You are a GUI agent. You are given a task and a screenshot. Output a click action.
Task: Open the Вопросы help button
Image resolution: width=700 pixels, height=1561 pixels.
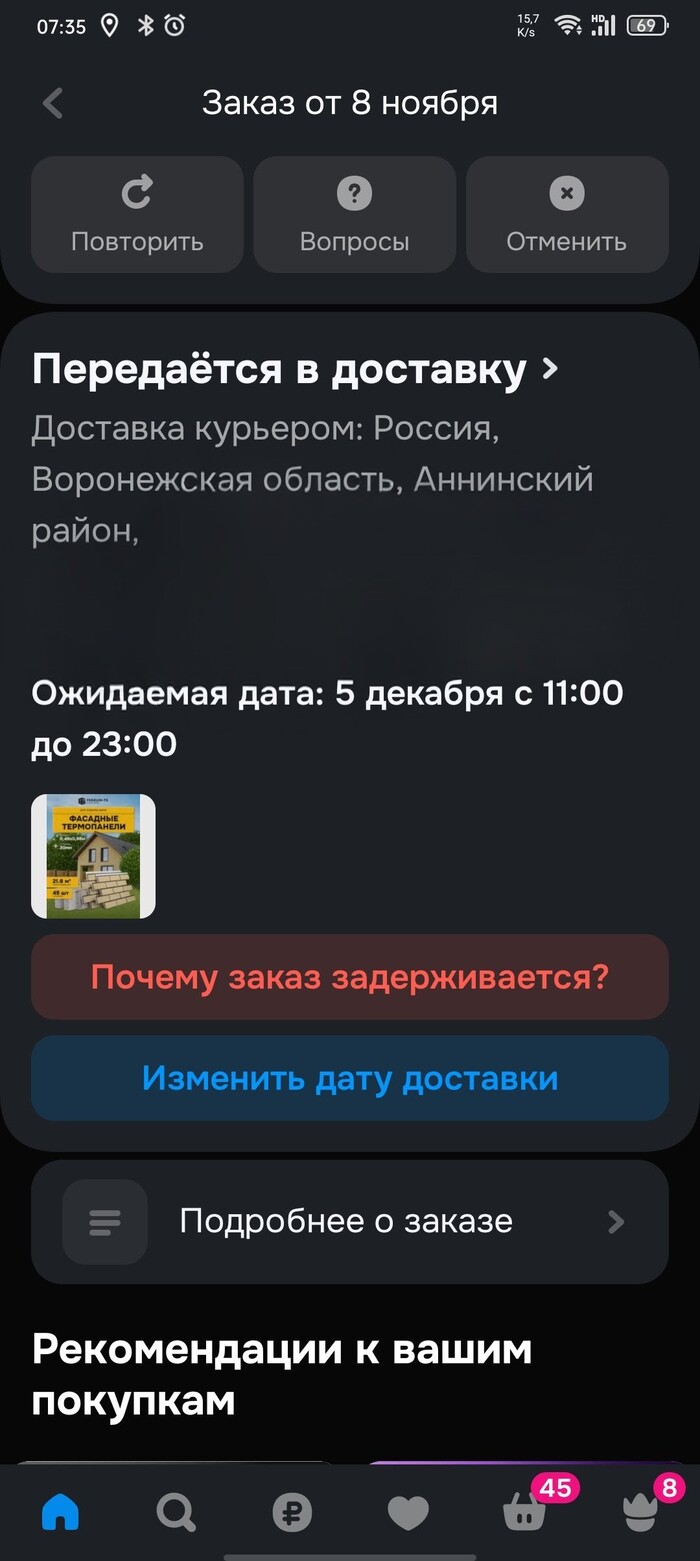click(x=354, y=214)
